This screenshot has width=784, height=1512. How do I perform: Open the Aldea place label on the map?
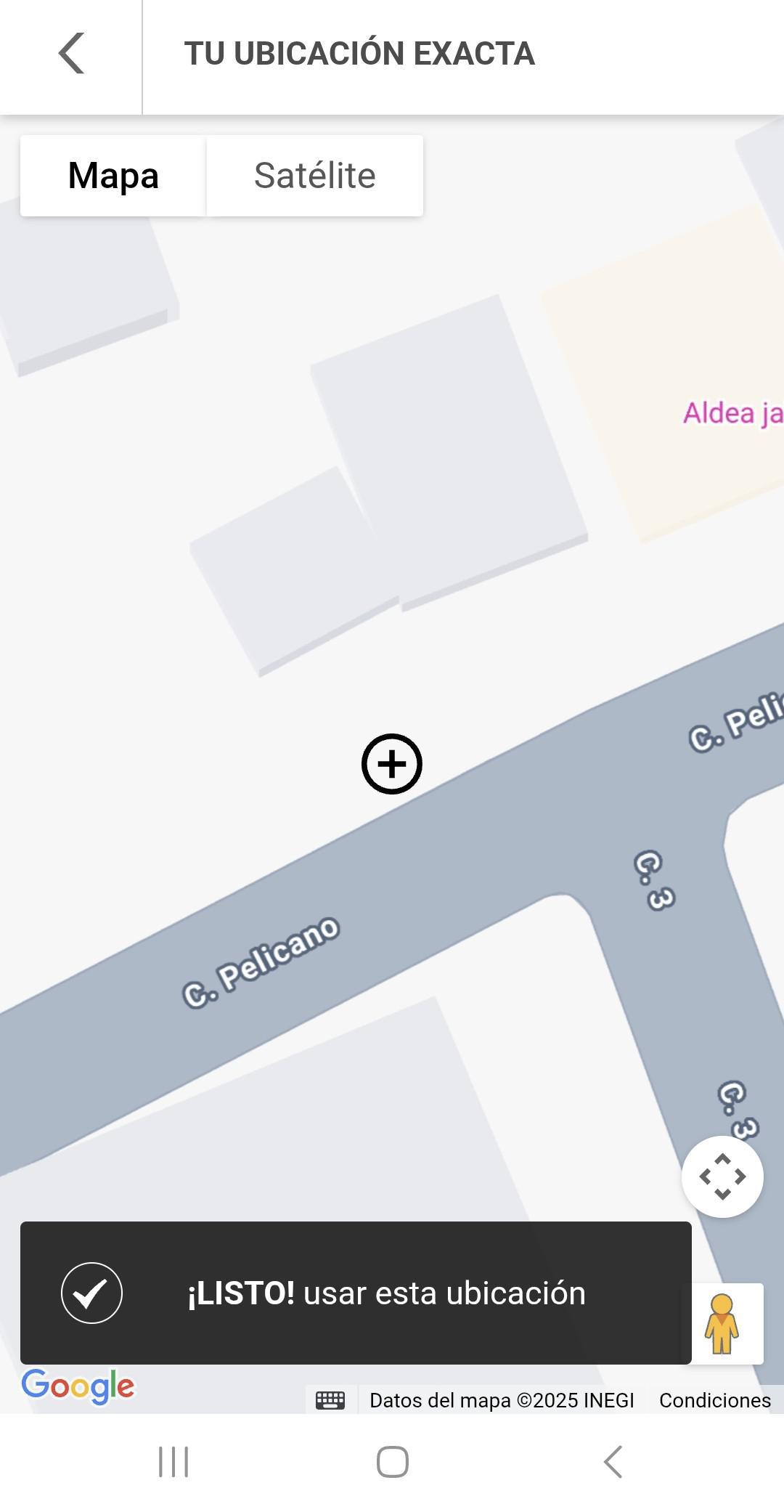[x=732, y=413]
